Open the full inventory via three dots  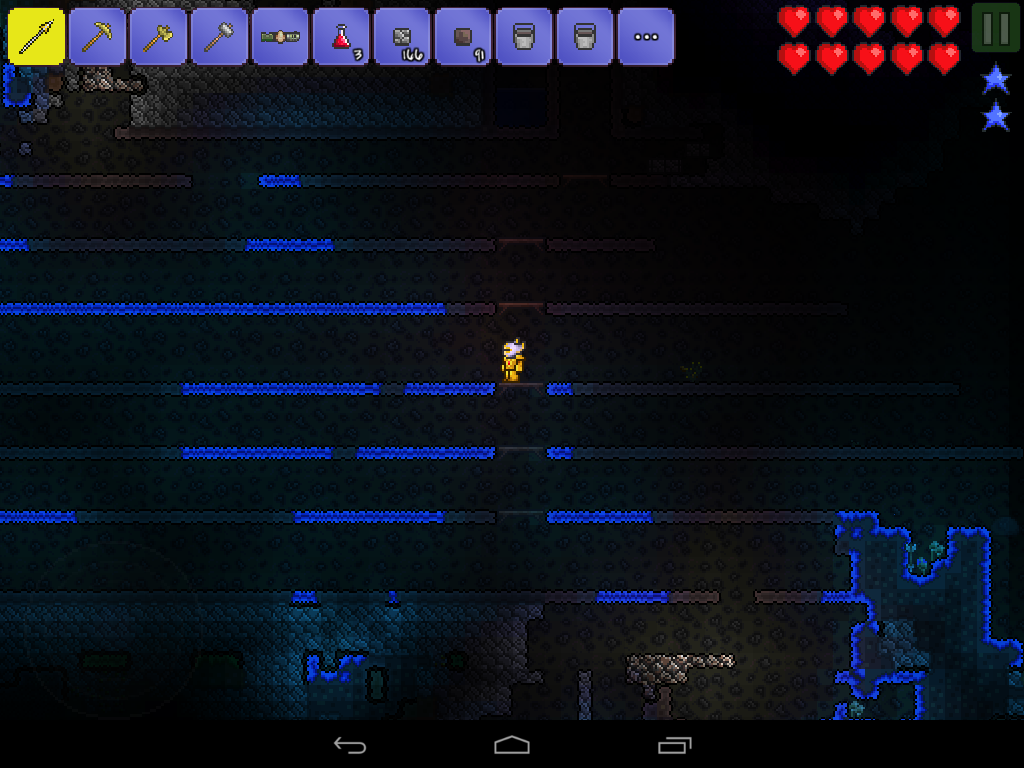[647, 37]
